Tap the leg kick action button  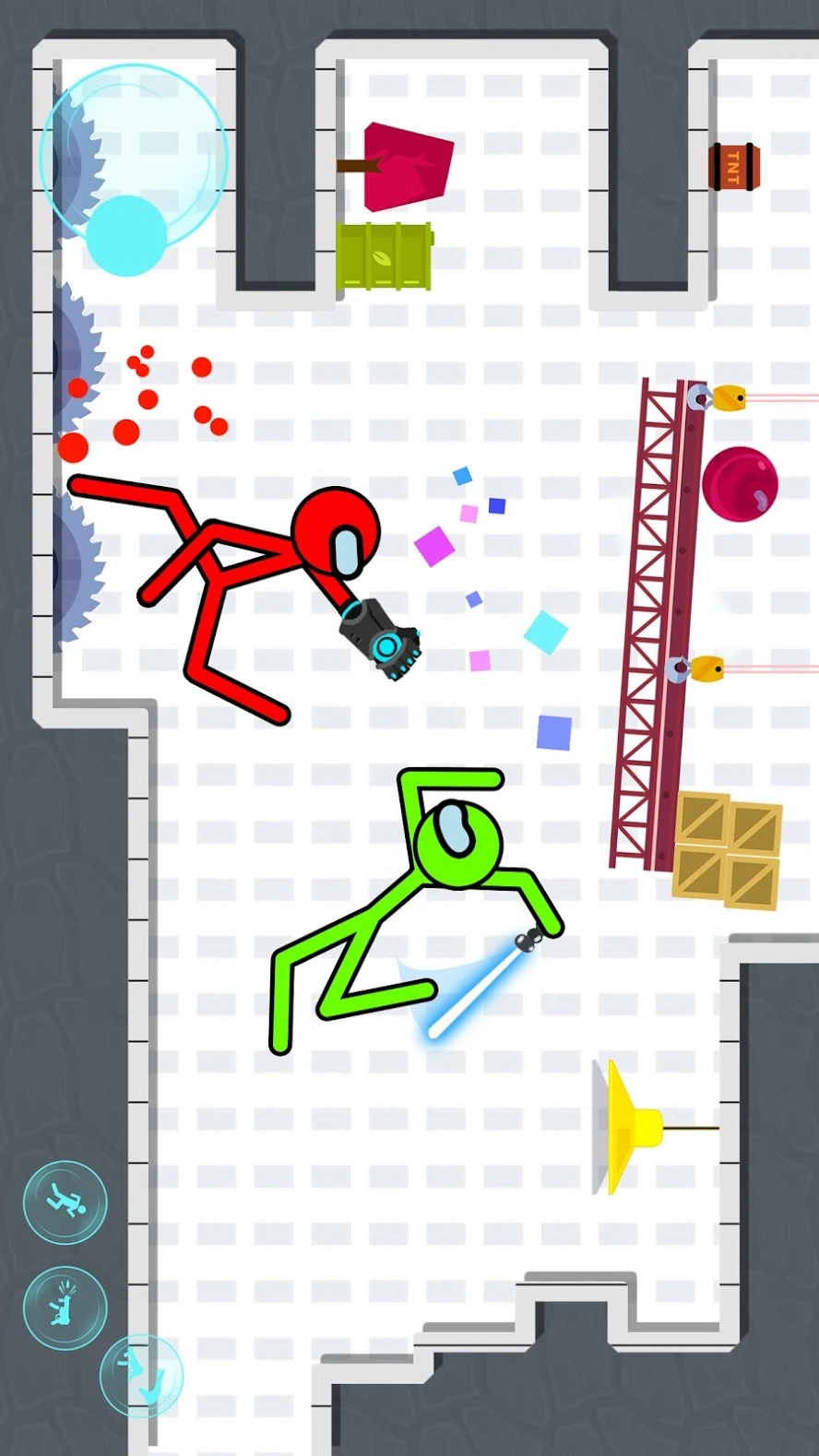(141, 1376)
